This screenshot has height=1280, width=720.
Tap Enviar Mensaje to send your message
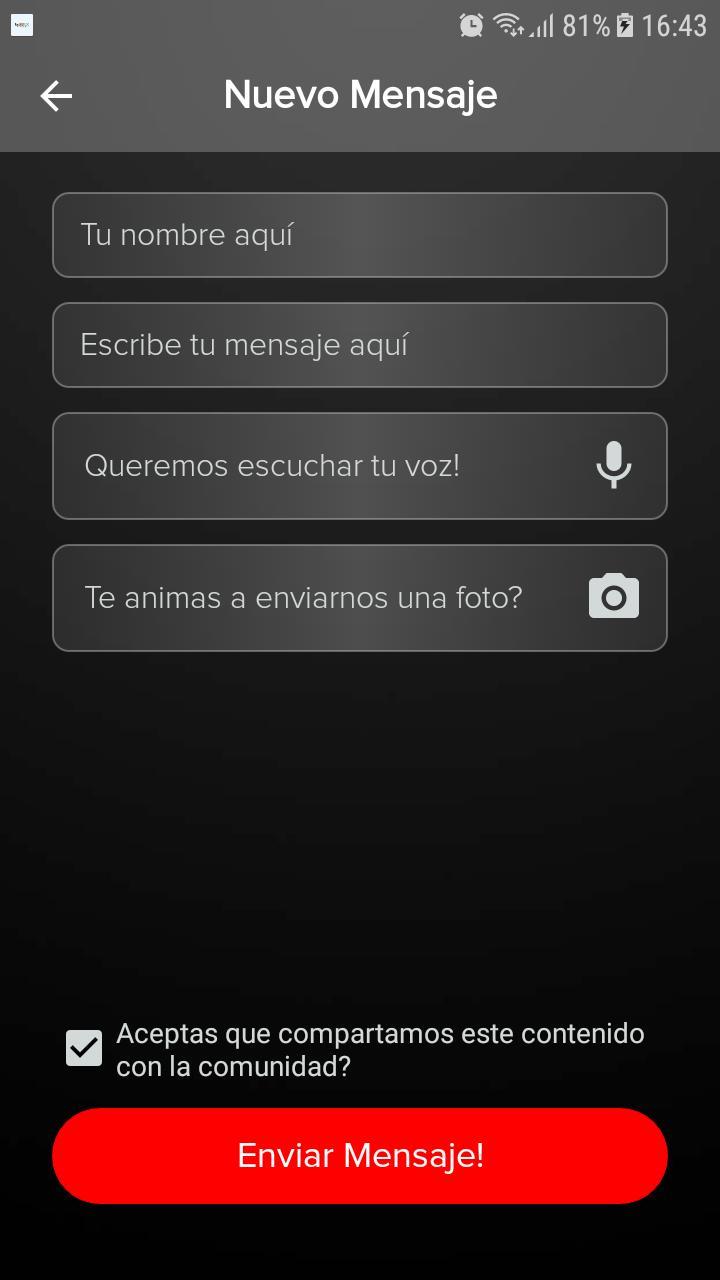point(360,1155)
